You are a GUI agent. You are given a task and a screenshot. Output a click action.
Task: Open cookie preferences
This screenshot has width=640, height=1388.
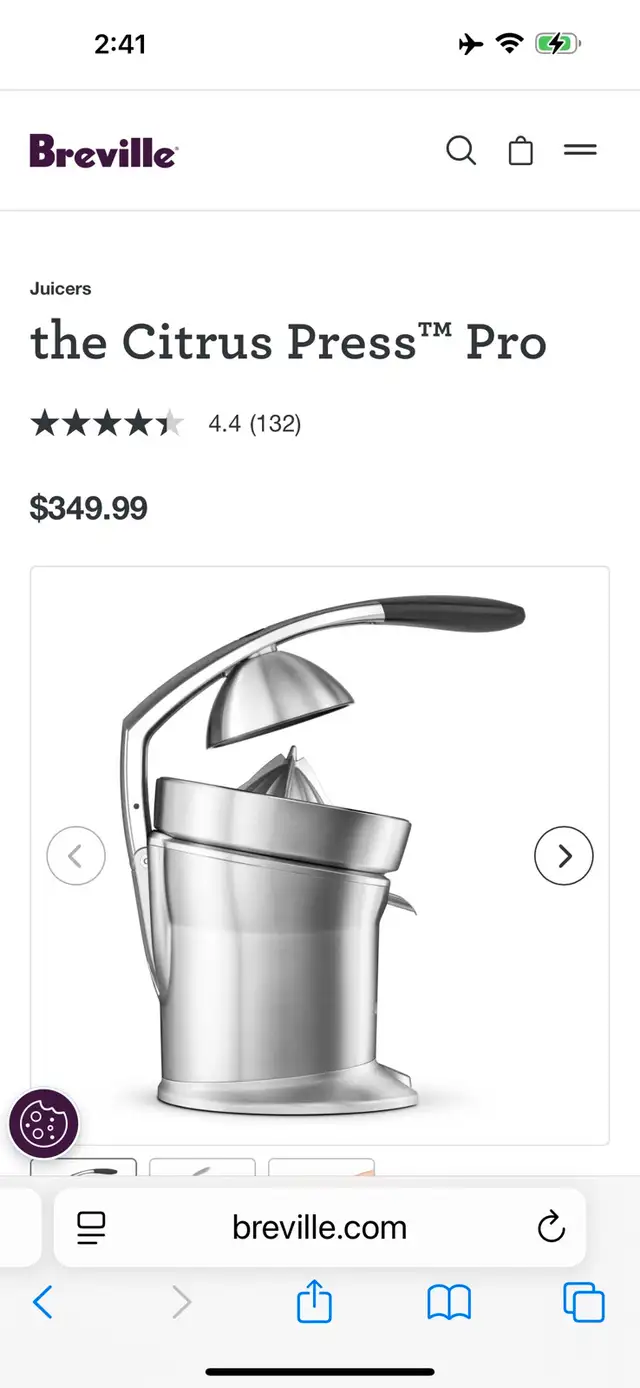point(44,1123)
